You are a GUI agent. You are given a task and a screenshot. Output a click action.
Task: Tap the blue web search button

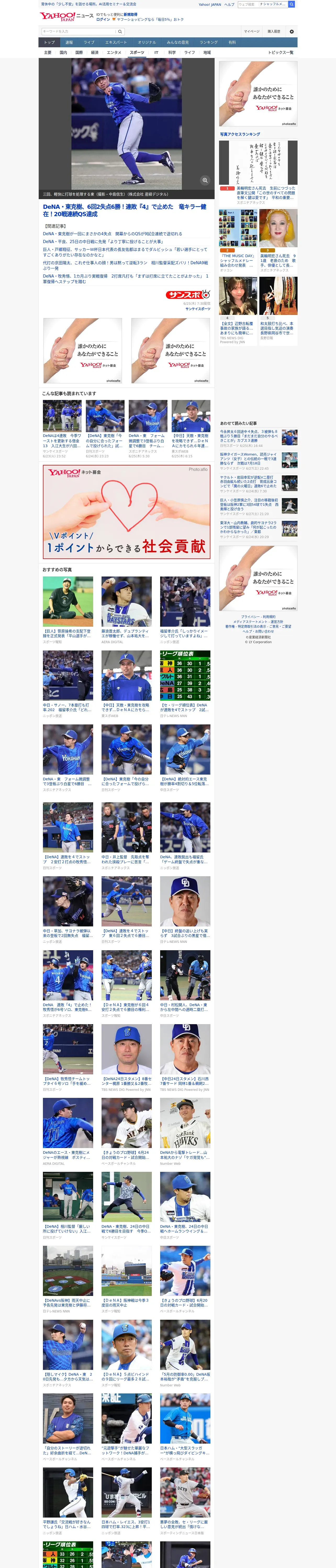pyautogui.click(x=292, y=4)
